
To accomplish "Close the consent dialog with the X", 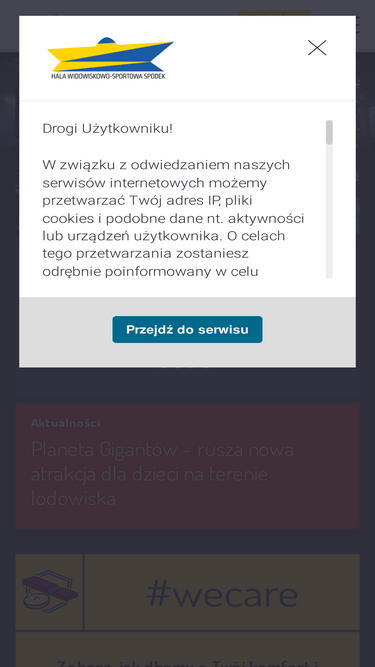I will (x=317, y=48).
